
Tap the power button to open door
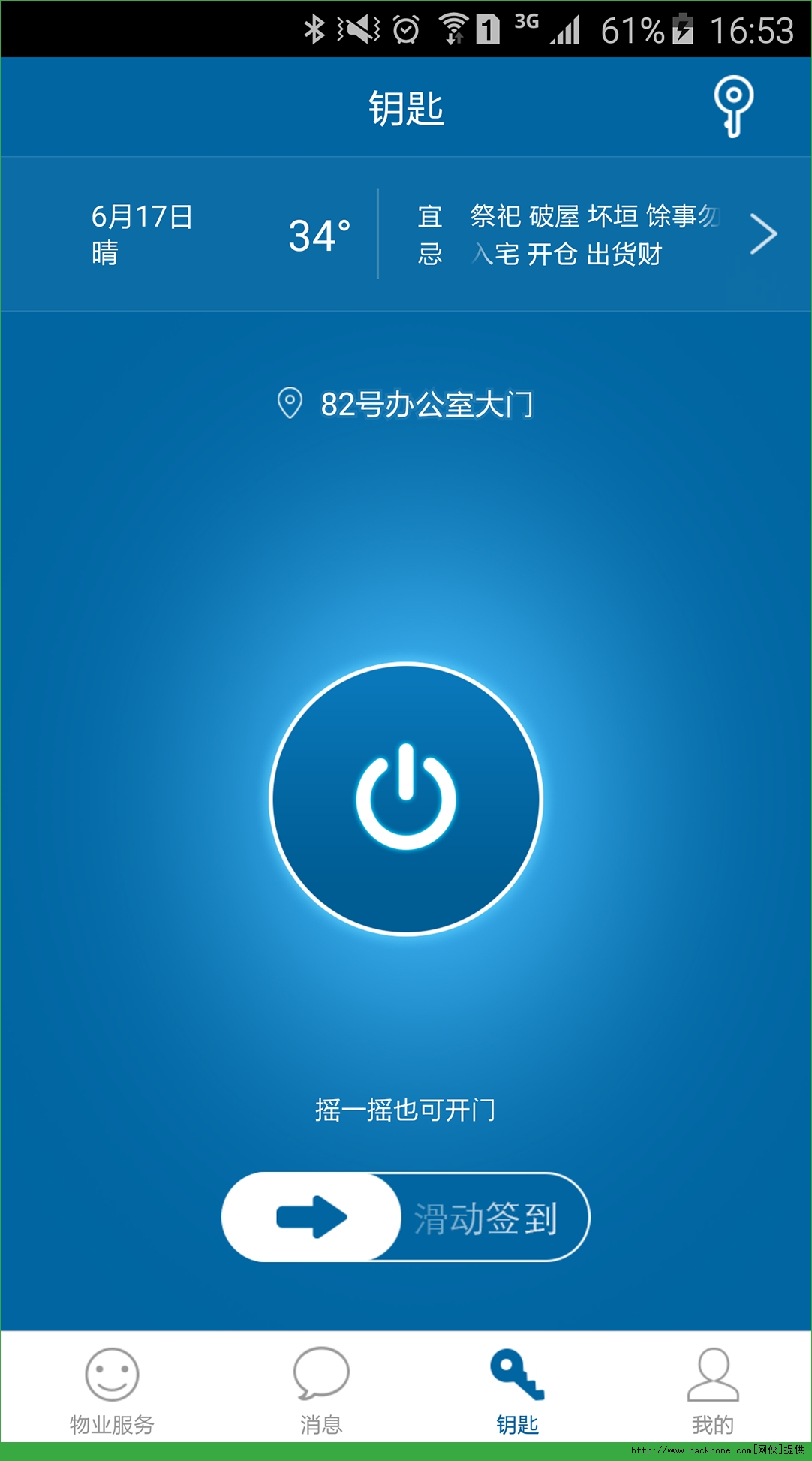[406, 799]
